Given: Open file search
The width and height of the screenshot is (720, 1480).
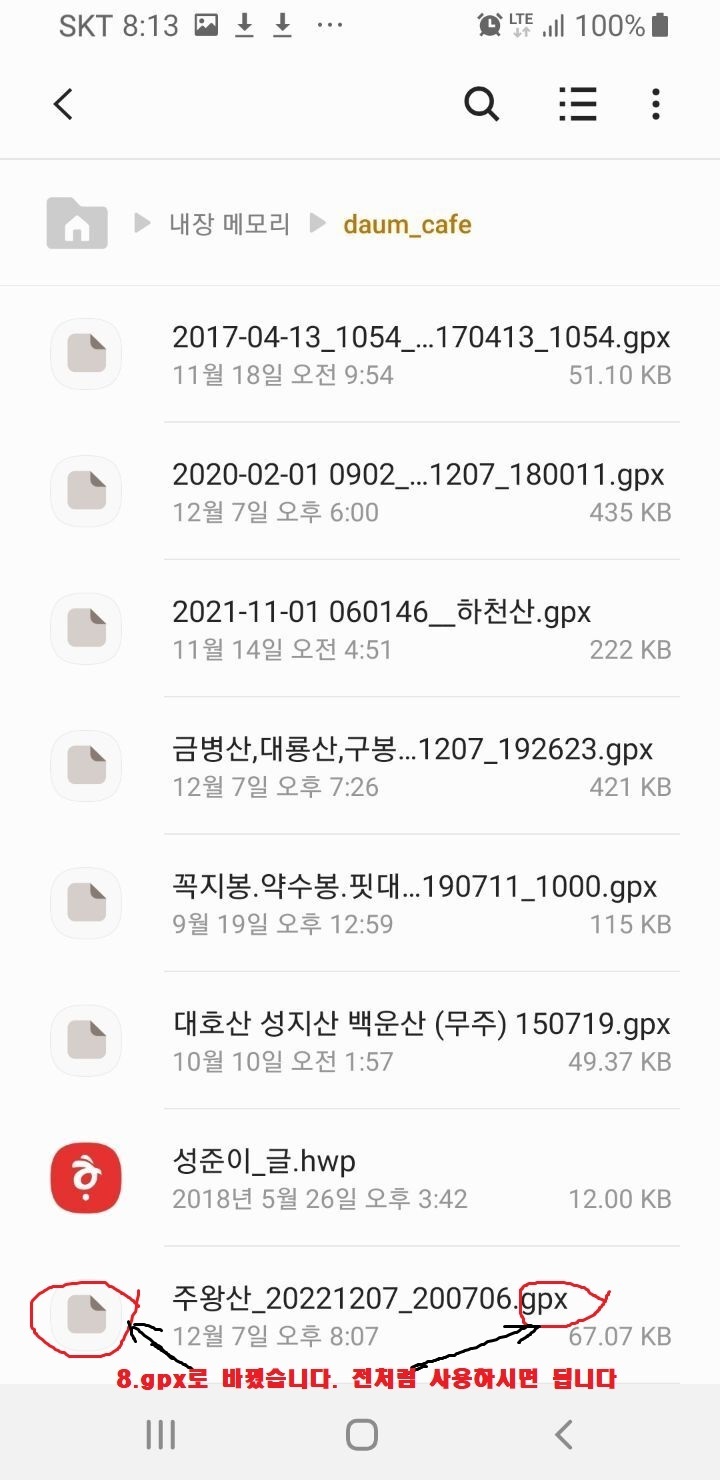Looking at the screenshot, I should pos(481,104).
